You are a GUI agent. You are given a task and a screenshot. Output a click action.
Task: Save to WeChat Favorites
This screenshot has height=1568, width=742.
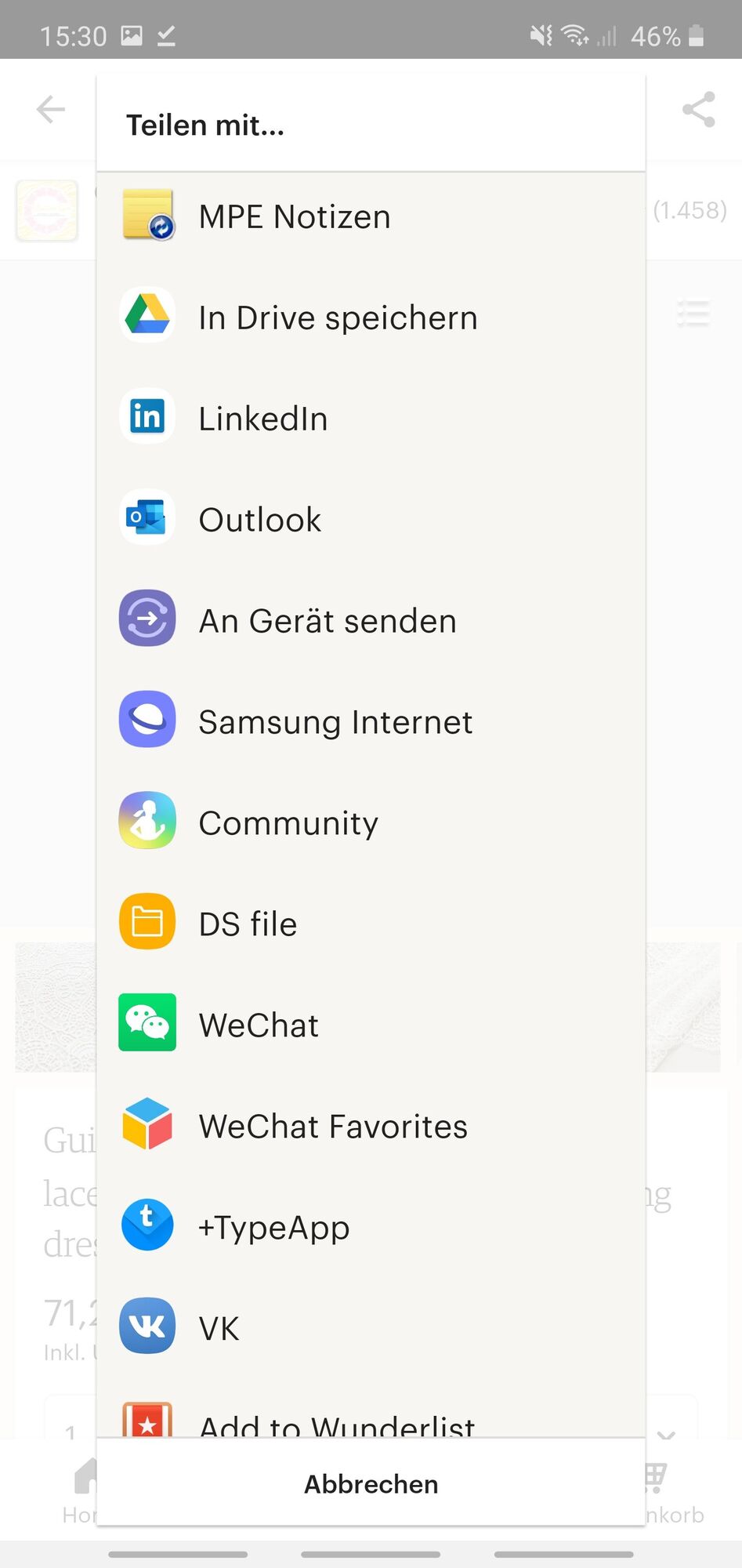coord(332,1127)
